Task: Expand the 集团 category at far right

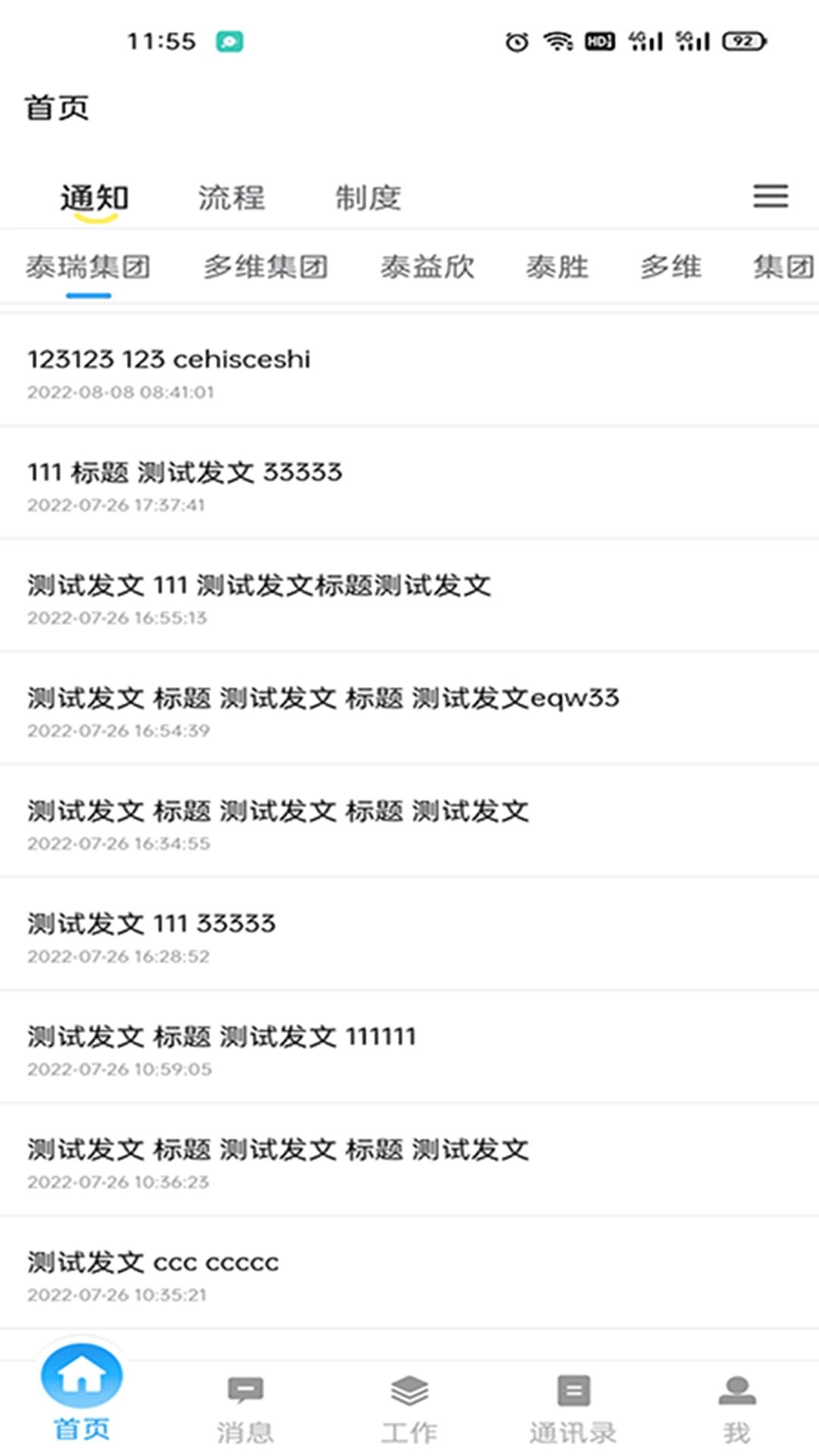Action: 781,267
